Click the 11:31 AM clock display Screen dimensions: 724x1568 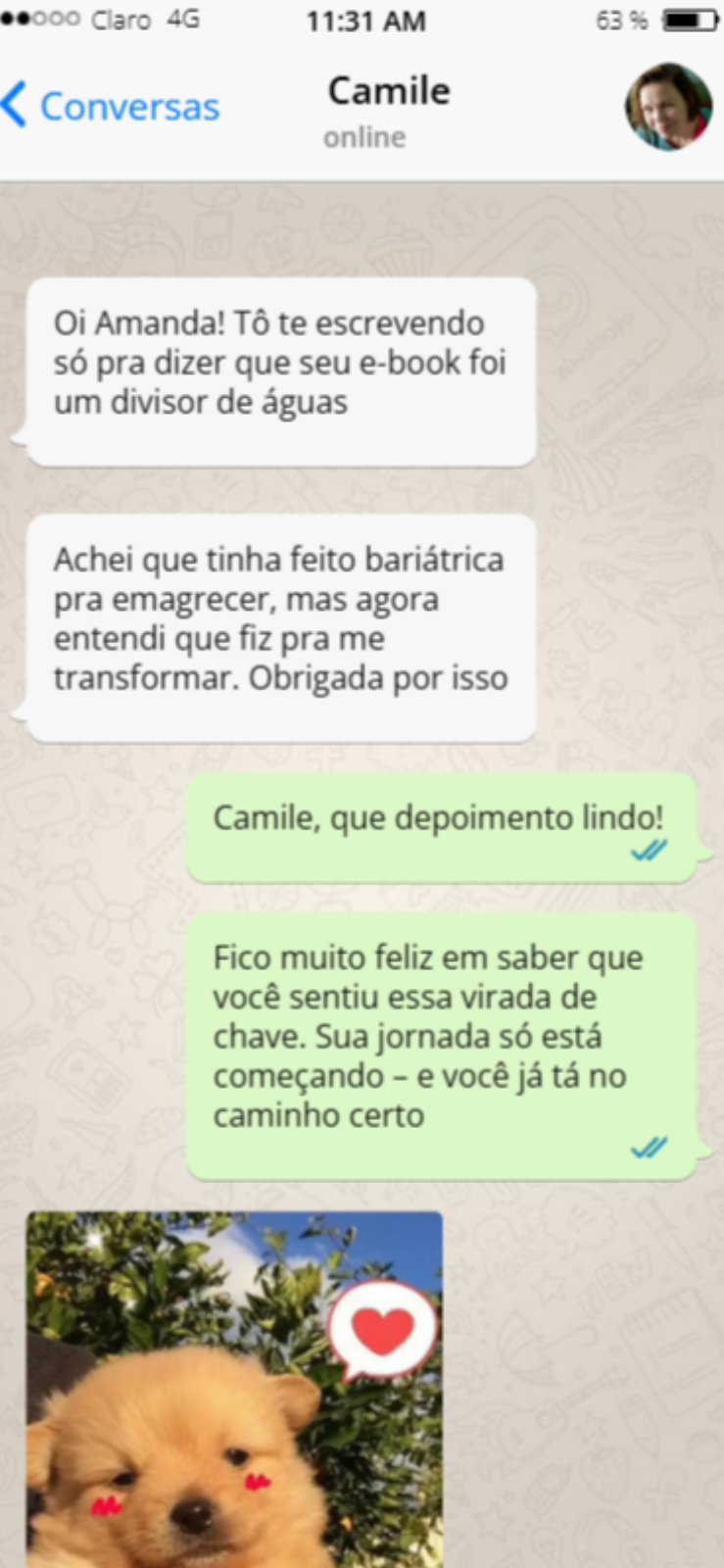pyautogui.click(x=365, y=20)
